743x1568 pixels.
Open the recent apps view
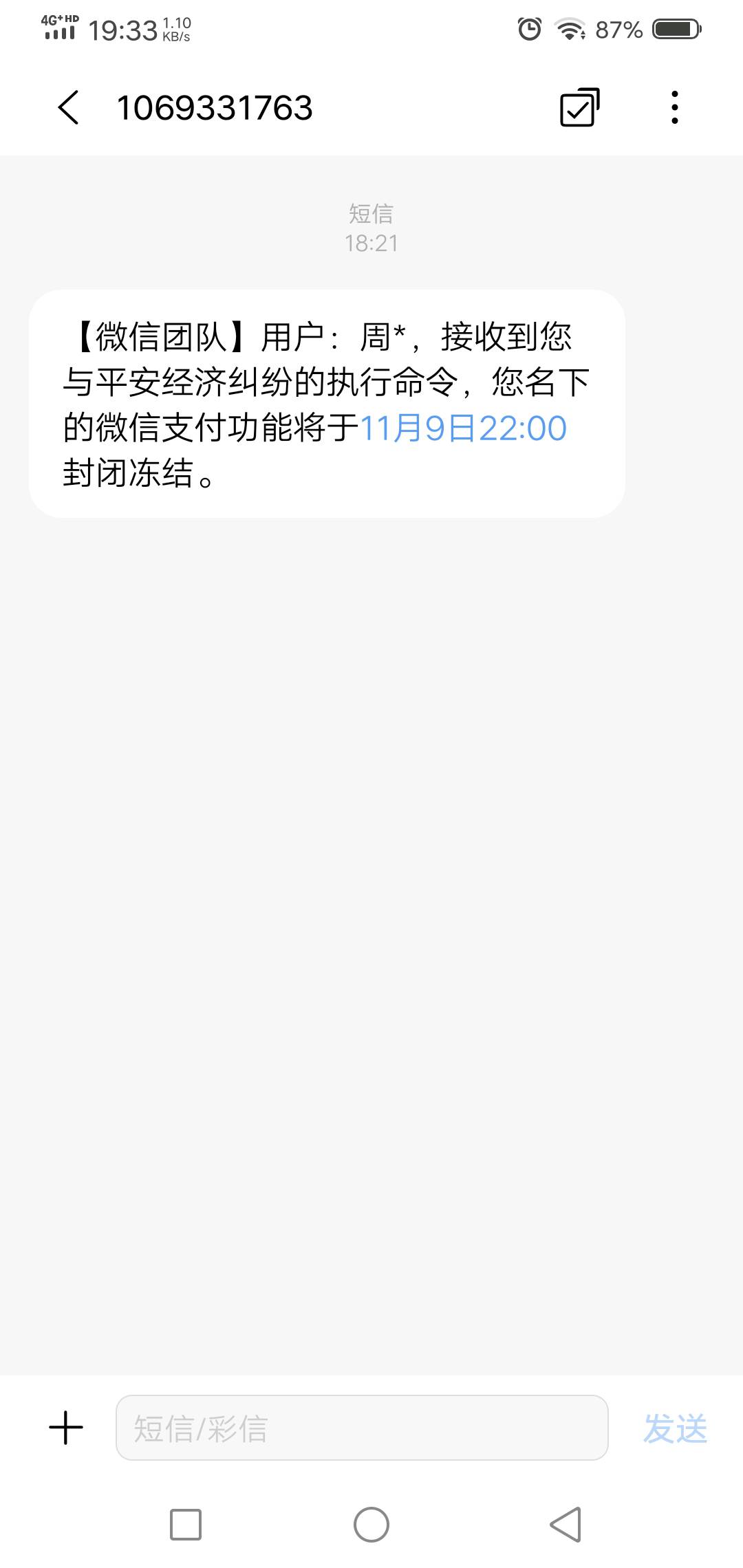click(x=186, y=1525)
